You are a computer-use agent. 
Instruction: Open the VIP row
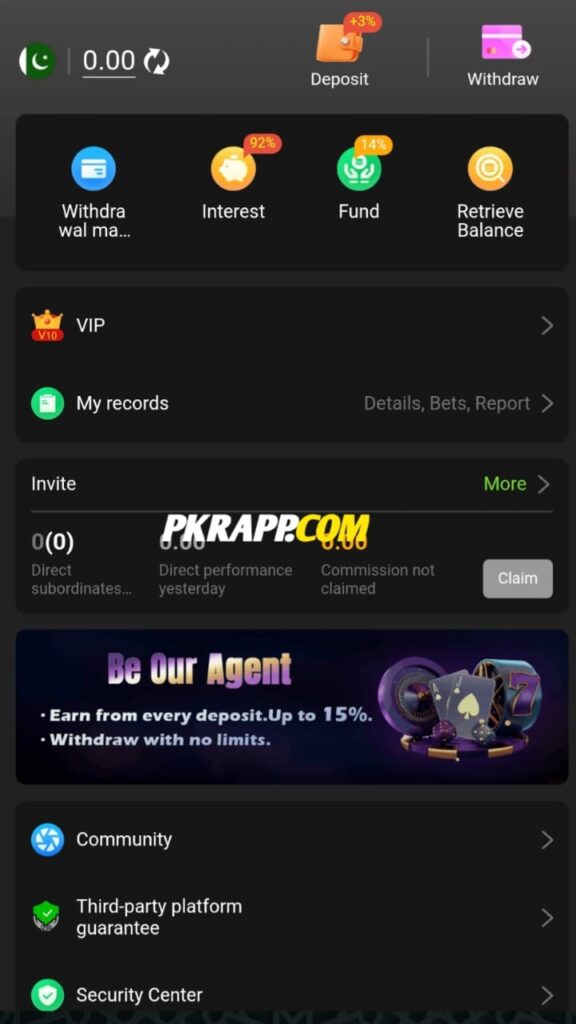click(x=292, y=326)
